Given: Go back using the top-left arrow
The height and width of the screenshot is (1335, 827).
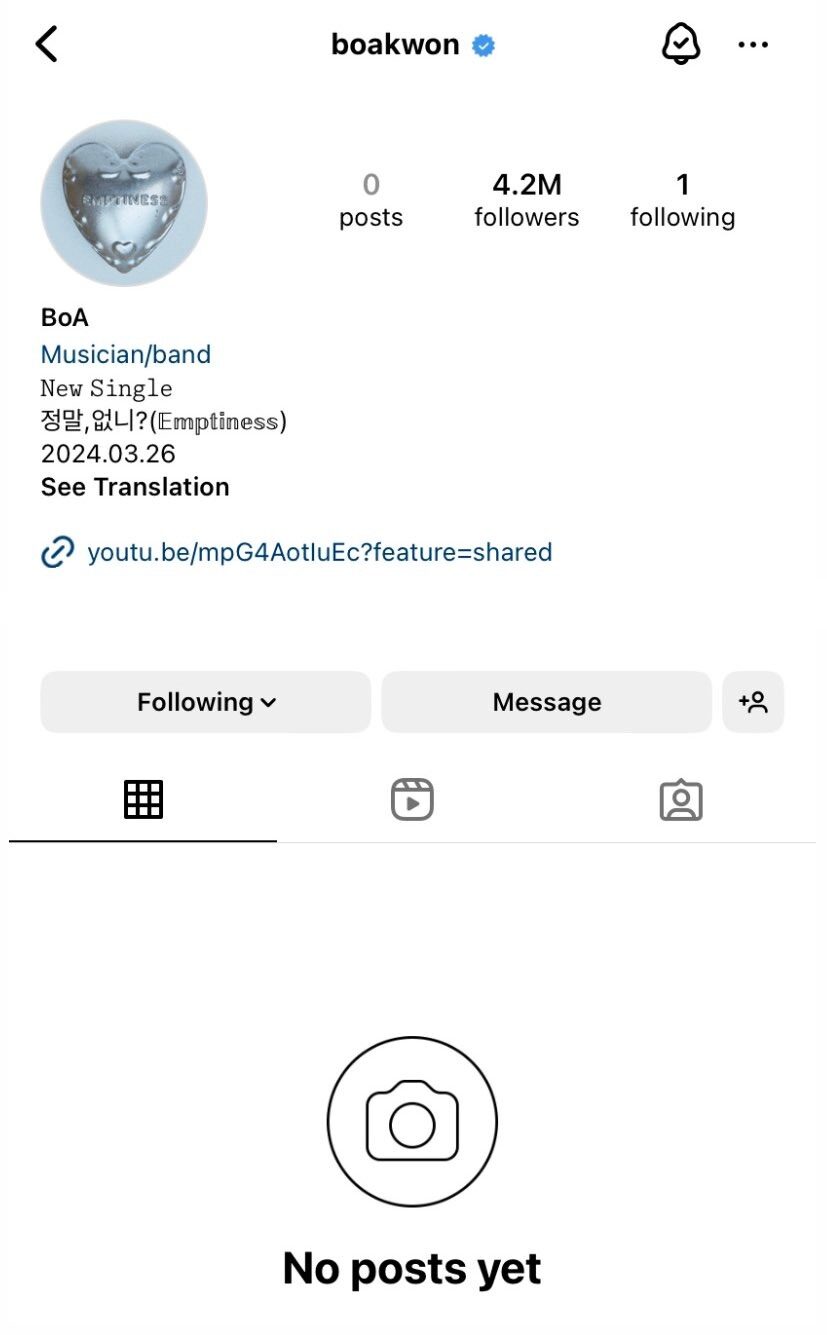Looking at the screenshot, I should pyautogui.click(x=46, y=44).
